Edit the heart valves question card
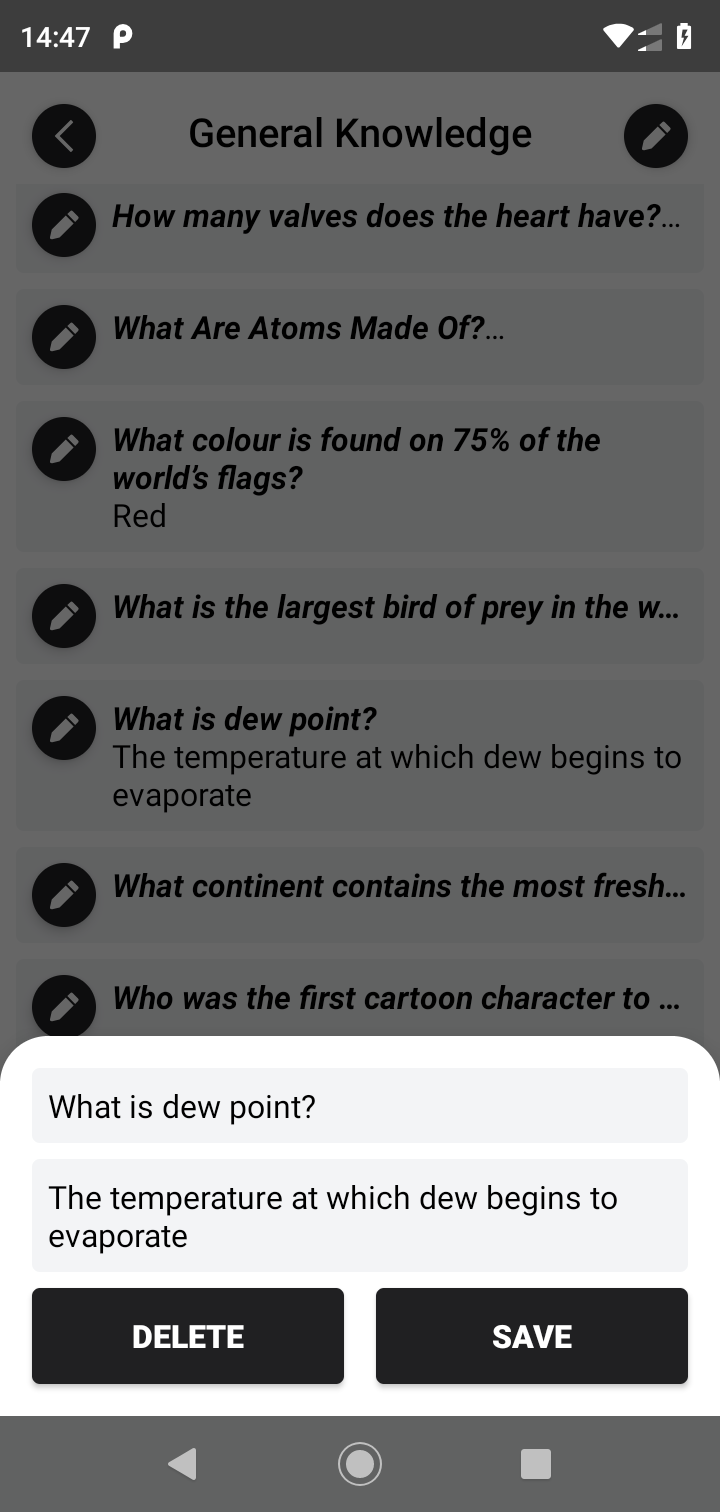This screenshot has width=720, height=1512. (x=64, y=224)
